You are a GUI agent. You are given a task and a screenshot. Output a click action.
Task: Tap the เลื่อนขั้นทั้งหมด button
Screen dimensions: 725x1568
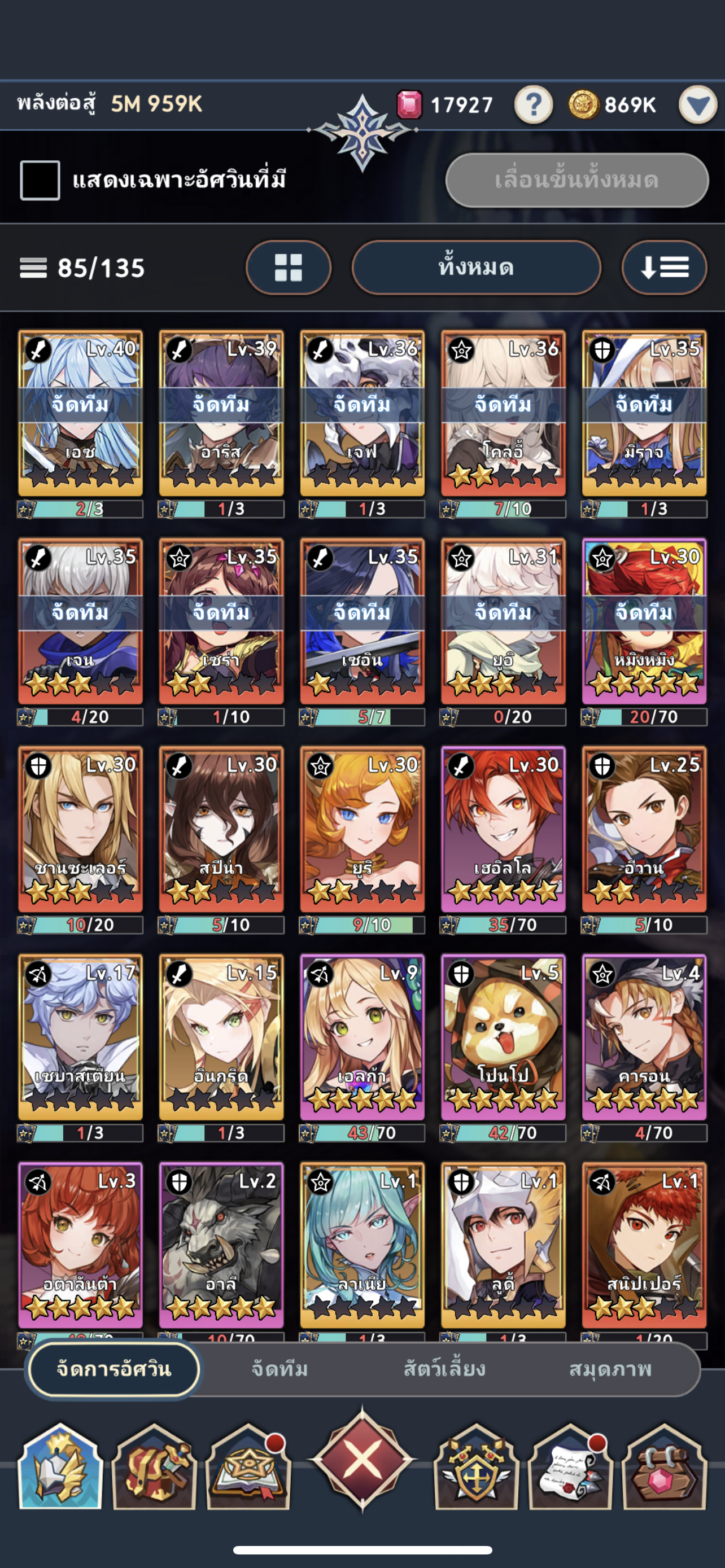point(576,180)
